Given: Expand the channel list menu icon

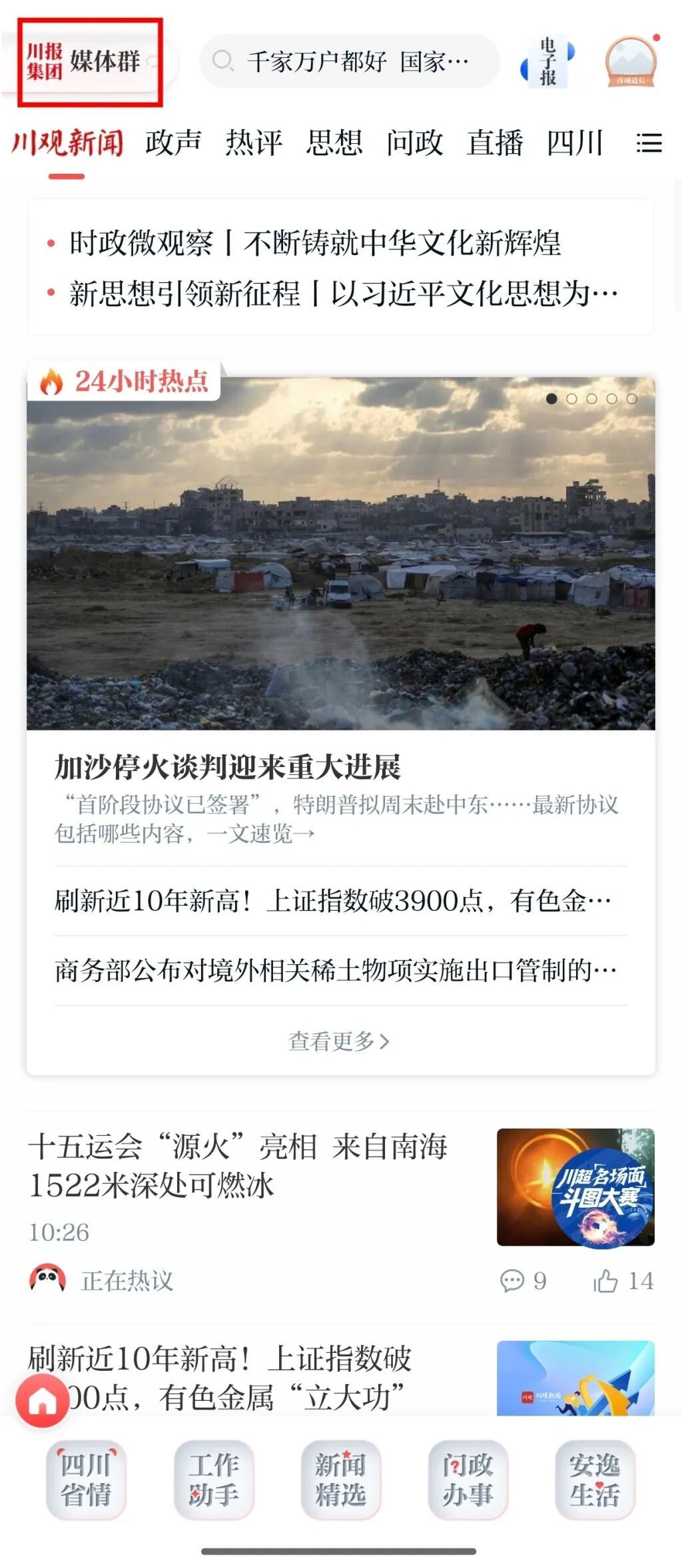Looking at the screenshot, I should point(648,143).
